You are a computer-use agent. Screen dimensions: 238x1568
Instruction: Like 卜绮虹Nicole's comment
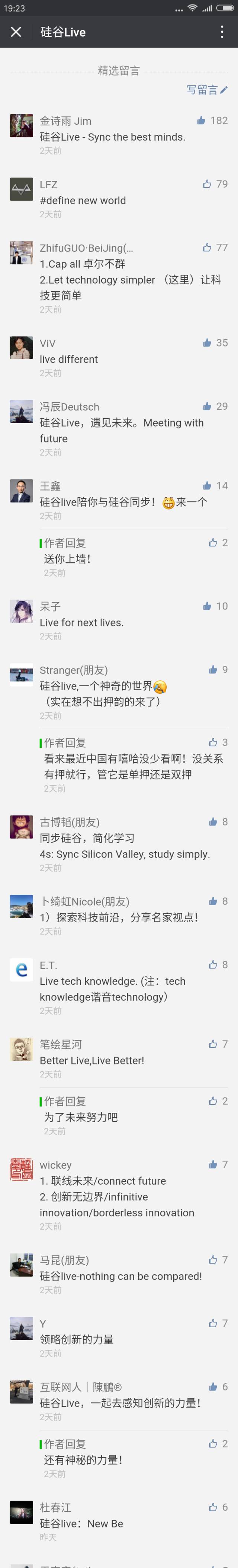coord(213,901)
